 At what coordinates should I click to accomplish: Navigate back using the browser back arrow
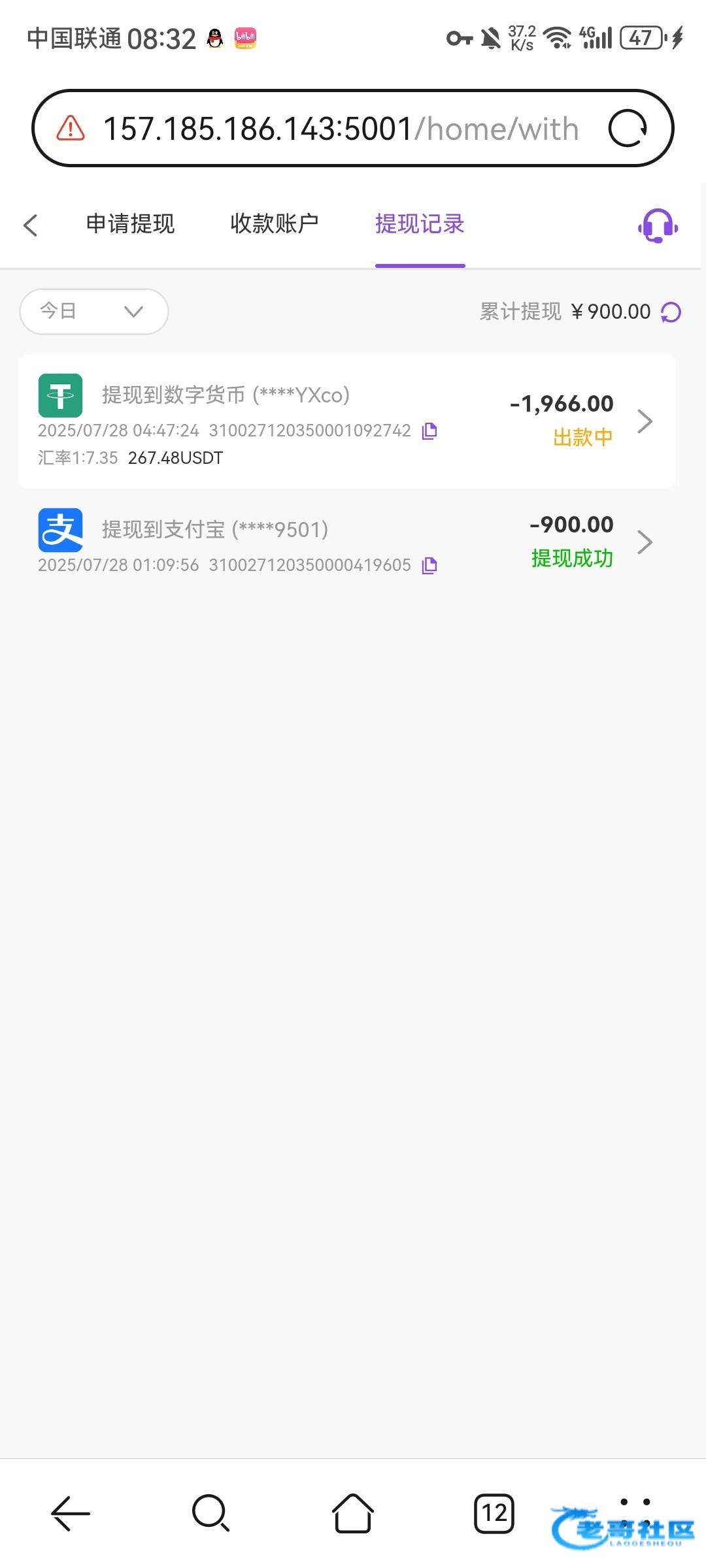point(71,1513)
